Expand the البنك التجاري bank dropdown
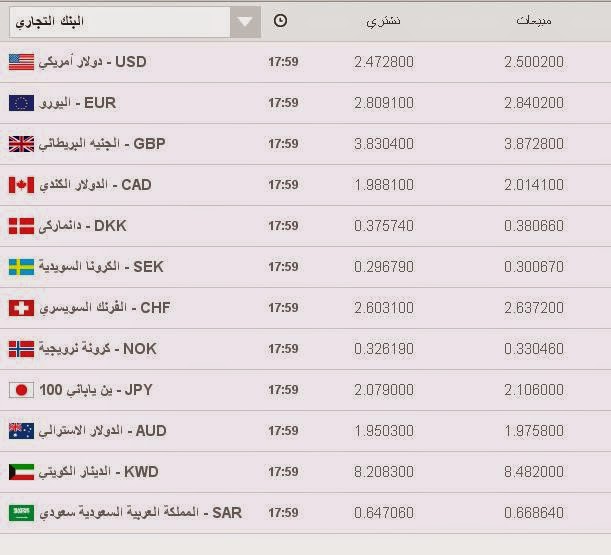The width and height of the screenshot is (611, 555). [x=245, y=21]
